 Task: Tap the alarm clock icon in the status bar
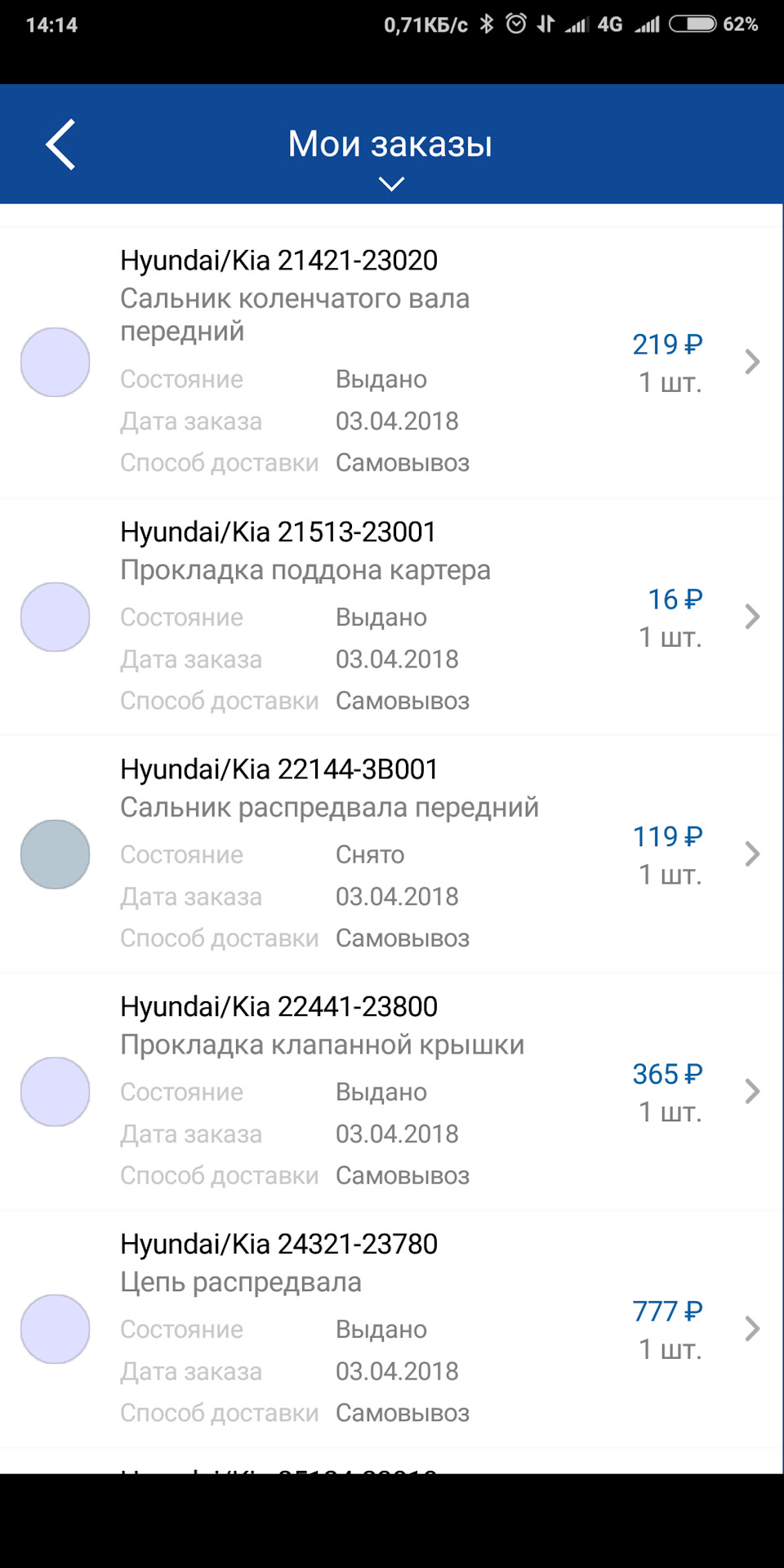coord(516,24)
